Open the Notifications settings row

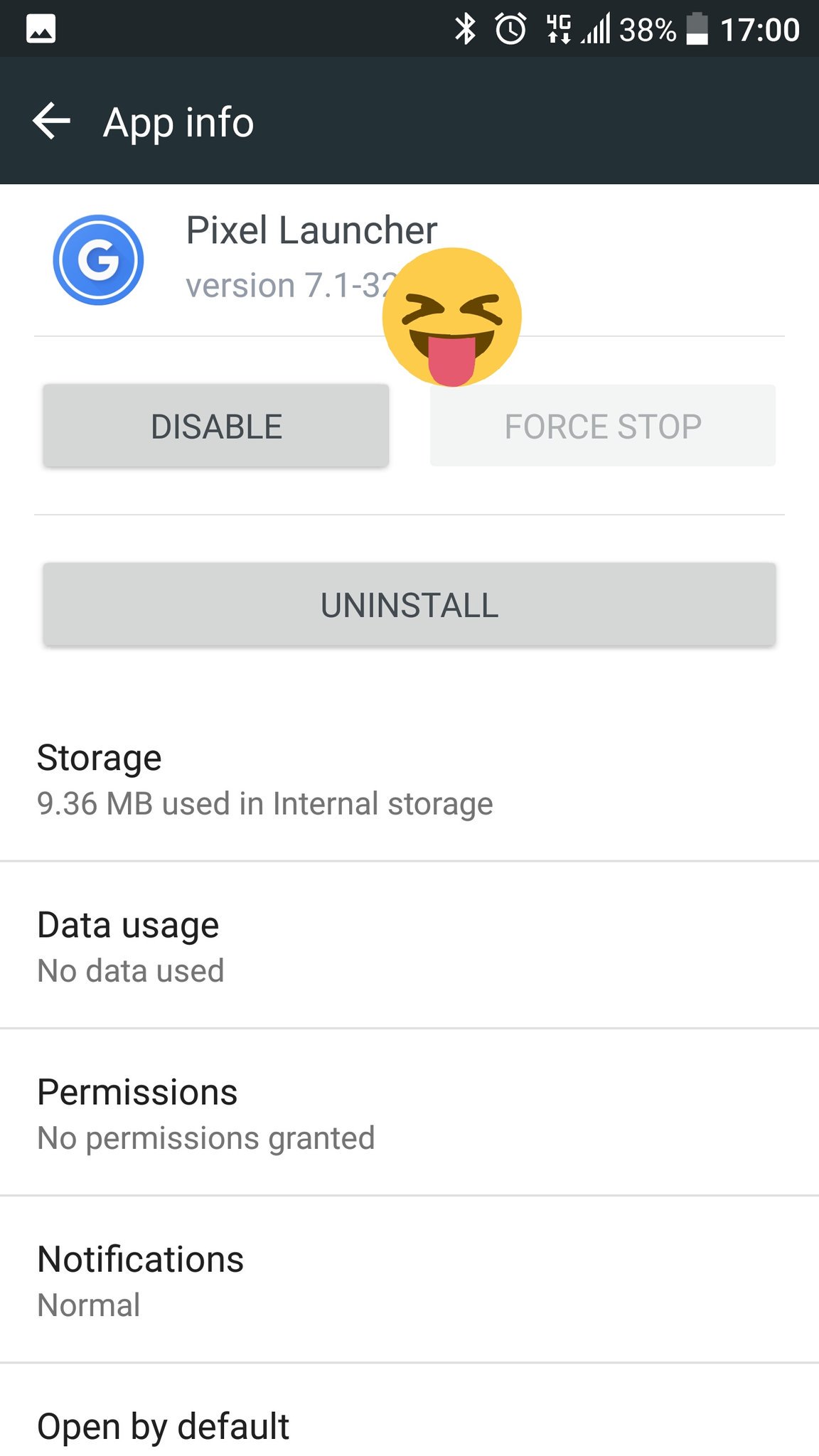tap(409, 1280)
